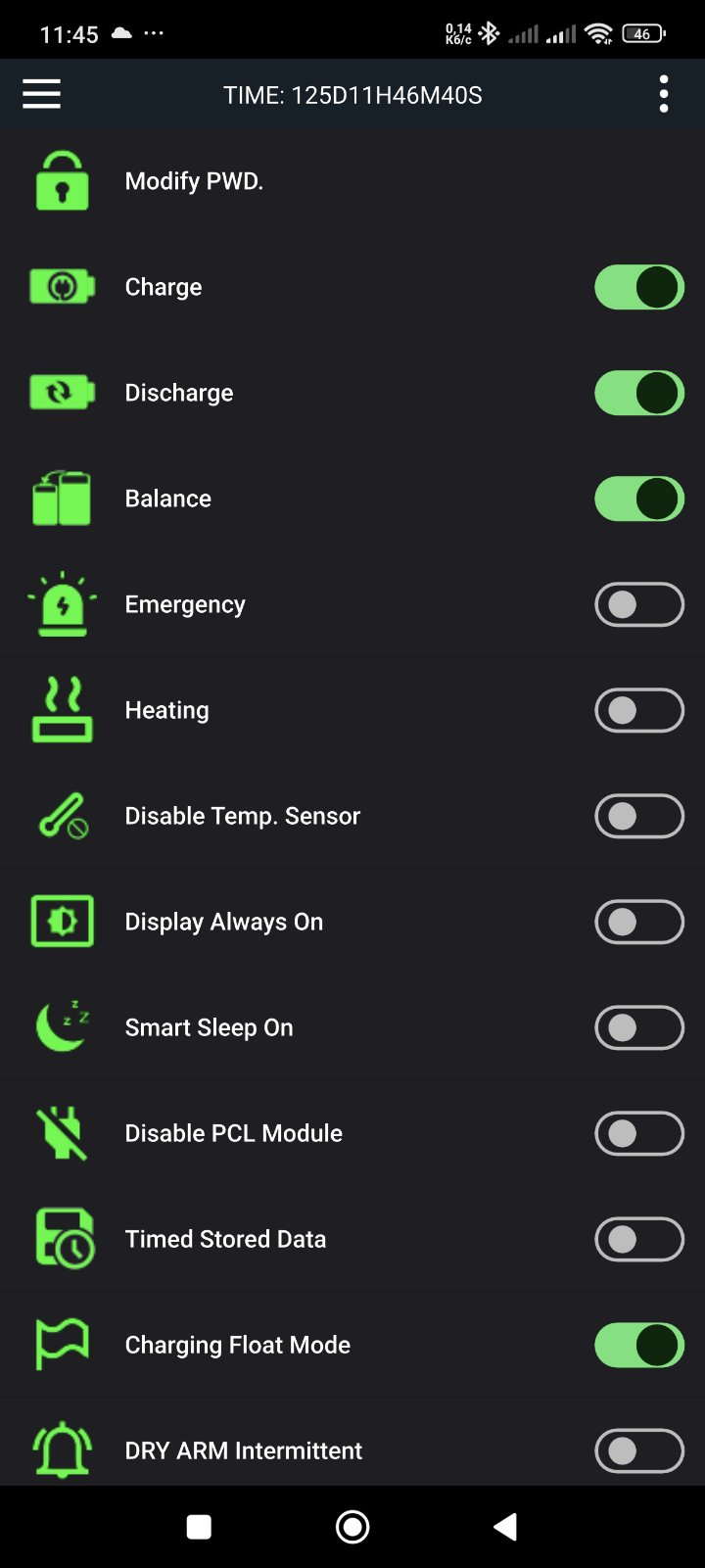
Task: Turn on Smart Sleep On
Action: point(639,1027)
